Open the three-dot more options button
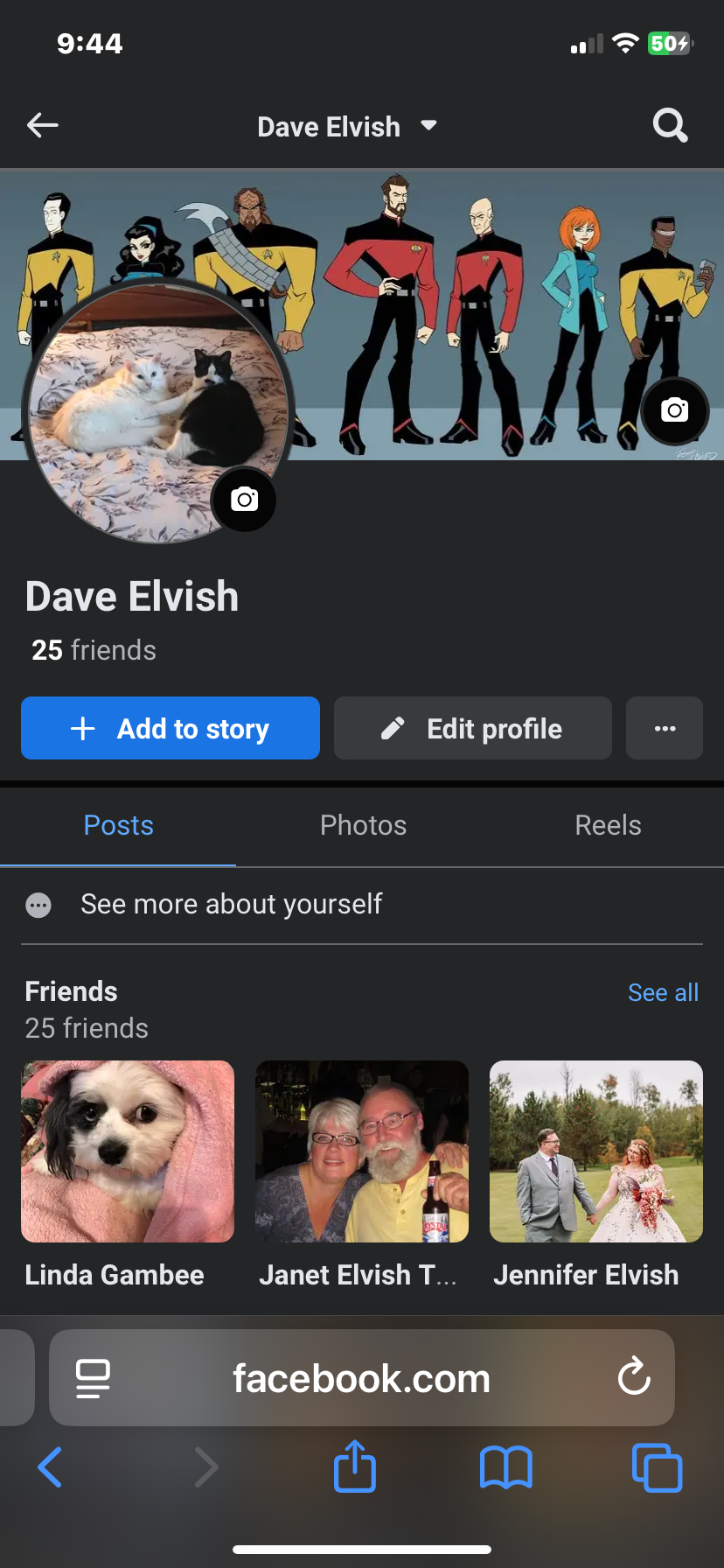Image resolution: width=724 pixels, height=1568 pixels. coord(665,728)
